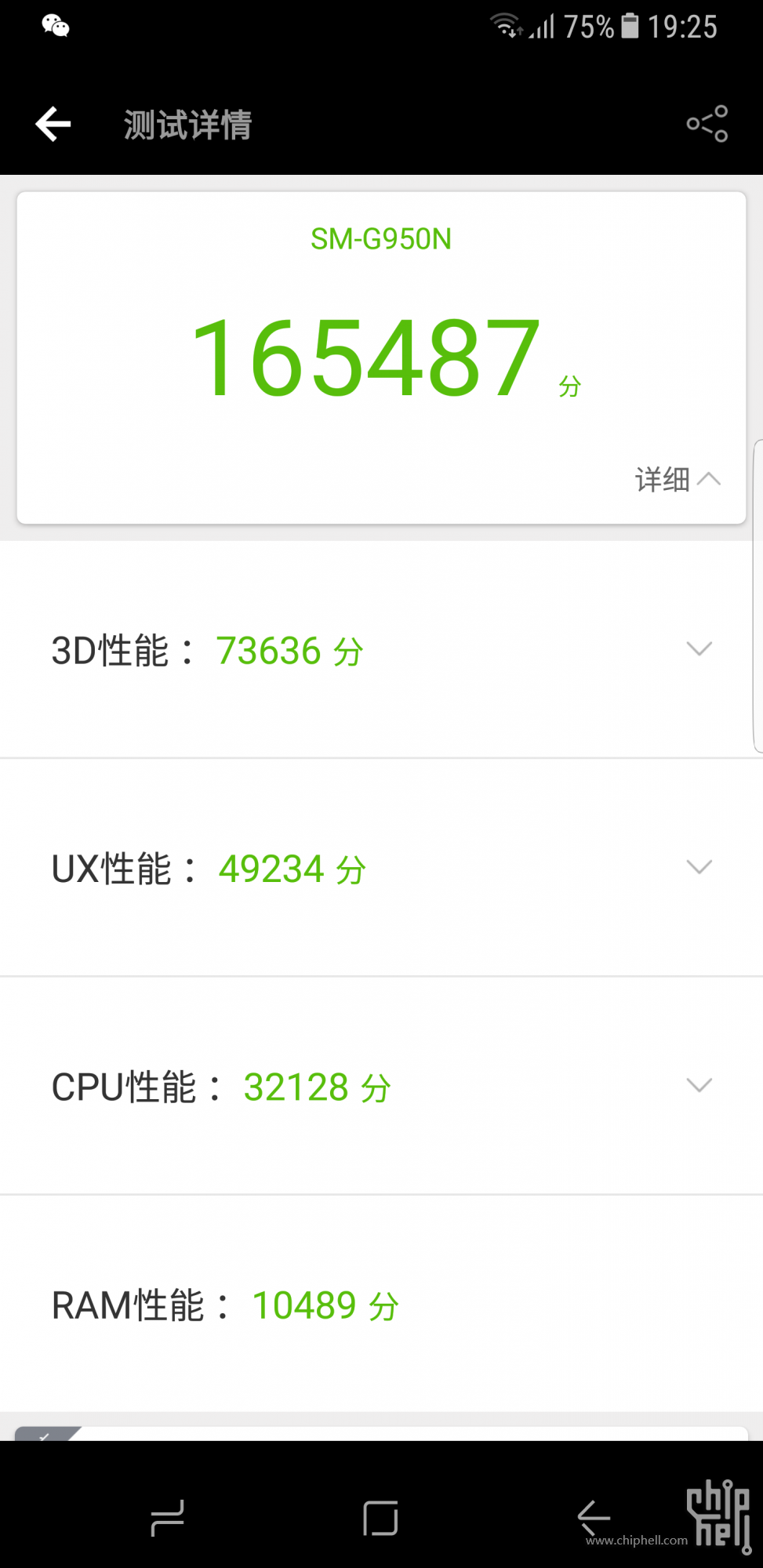Expand the 3D性能 score breakdown
Viewport: 763px width, 1568px height.
(x=698, y=648)
